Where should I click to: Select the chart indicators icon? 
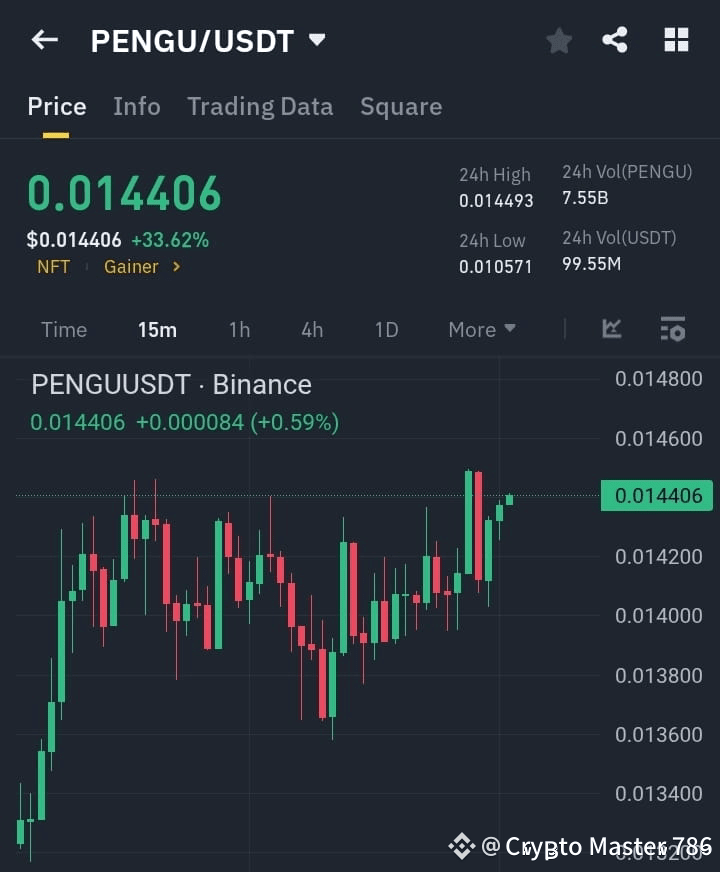610,329
